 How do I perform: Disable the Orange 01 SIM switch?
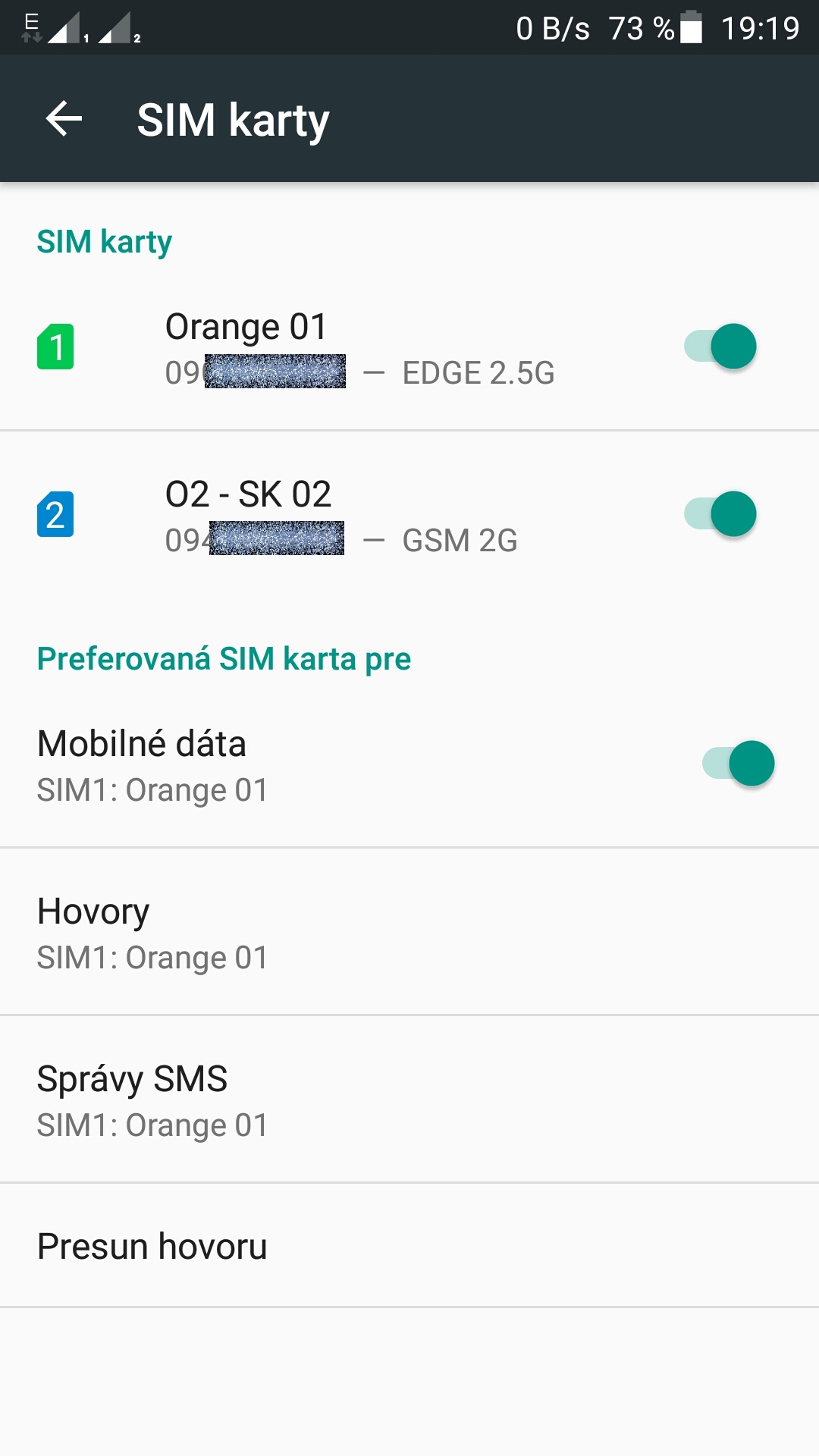click(720, 347)
